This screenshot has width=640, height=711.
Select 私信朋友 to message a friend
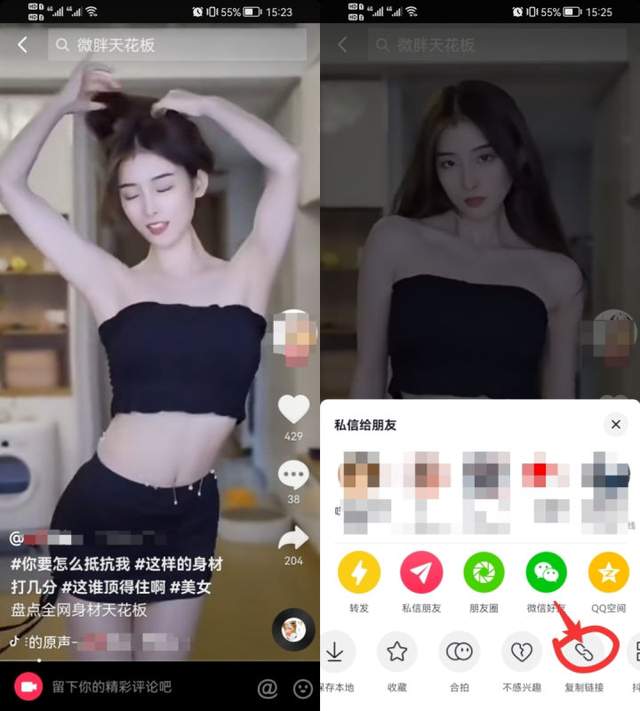(x=422, y=572)
